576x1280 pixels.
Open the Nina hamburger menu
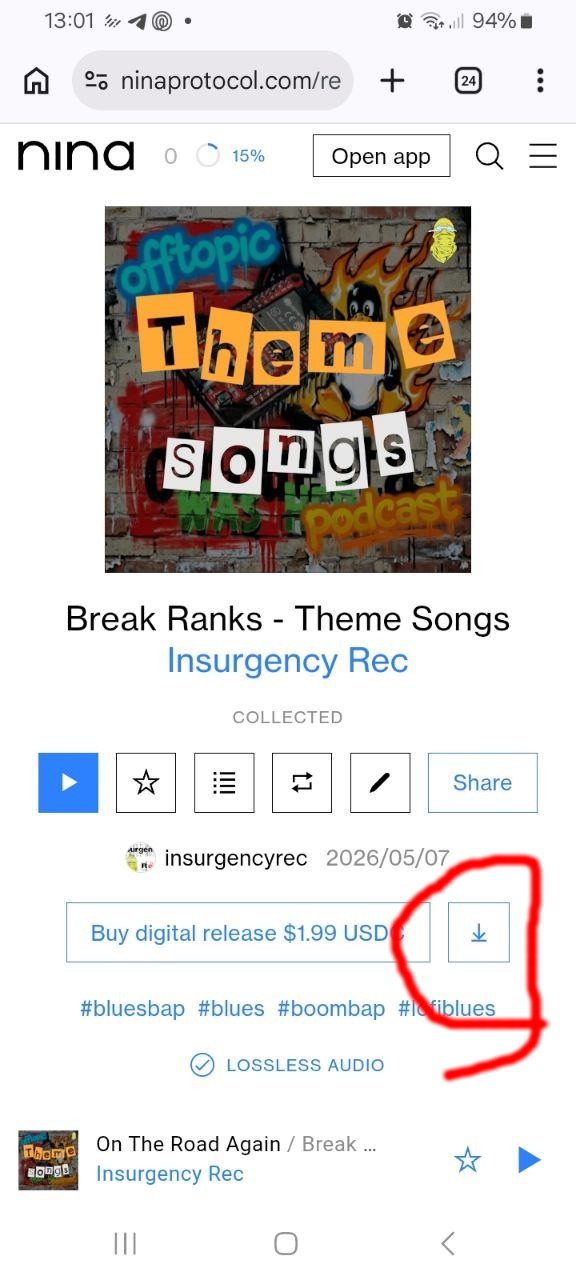[543, 156]
